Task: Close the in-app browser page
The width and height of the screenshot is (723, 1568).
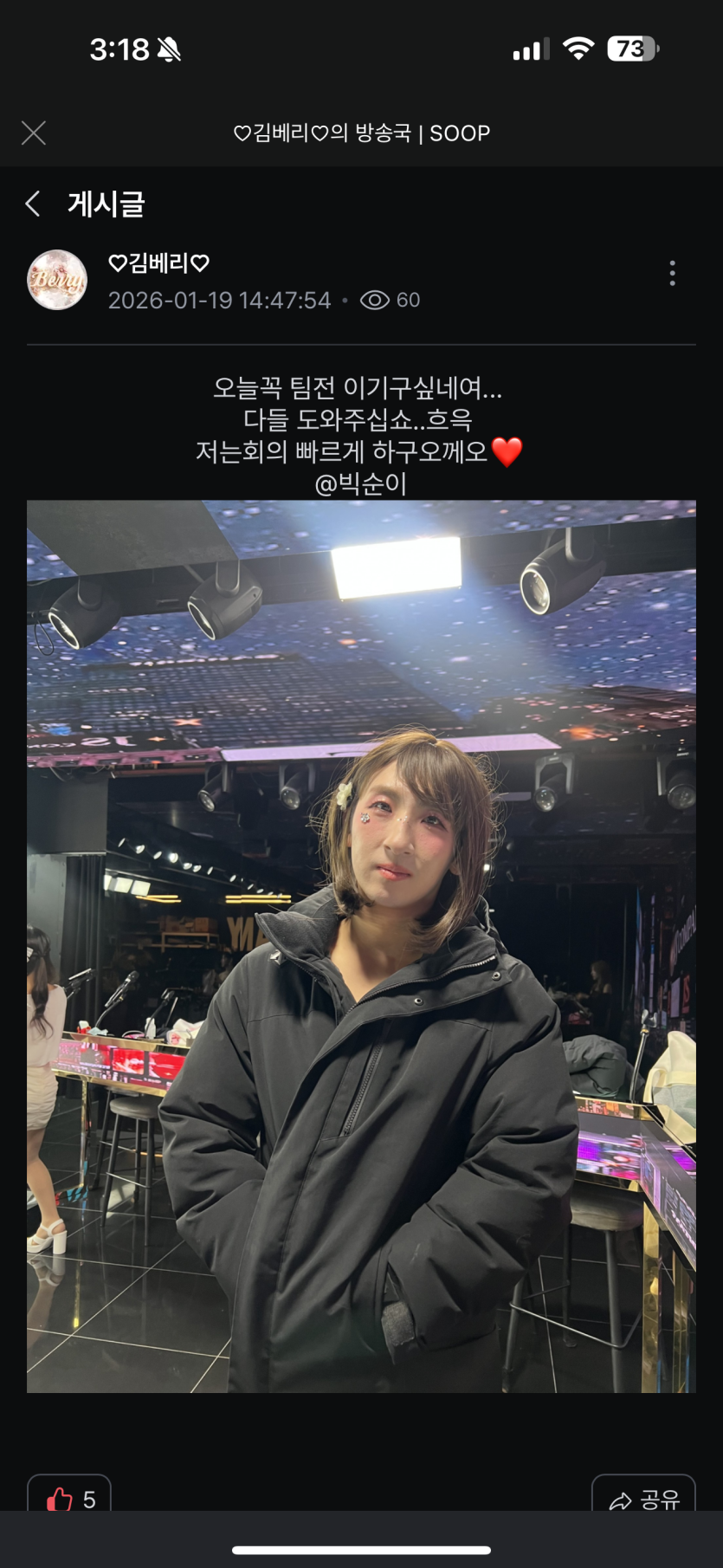Action: click(x=34, y=133)
